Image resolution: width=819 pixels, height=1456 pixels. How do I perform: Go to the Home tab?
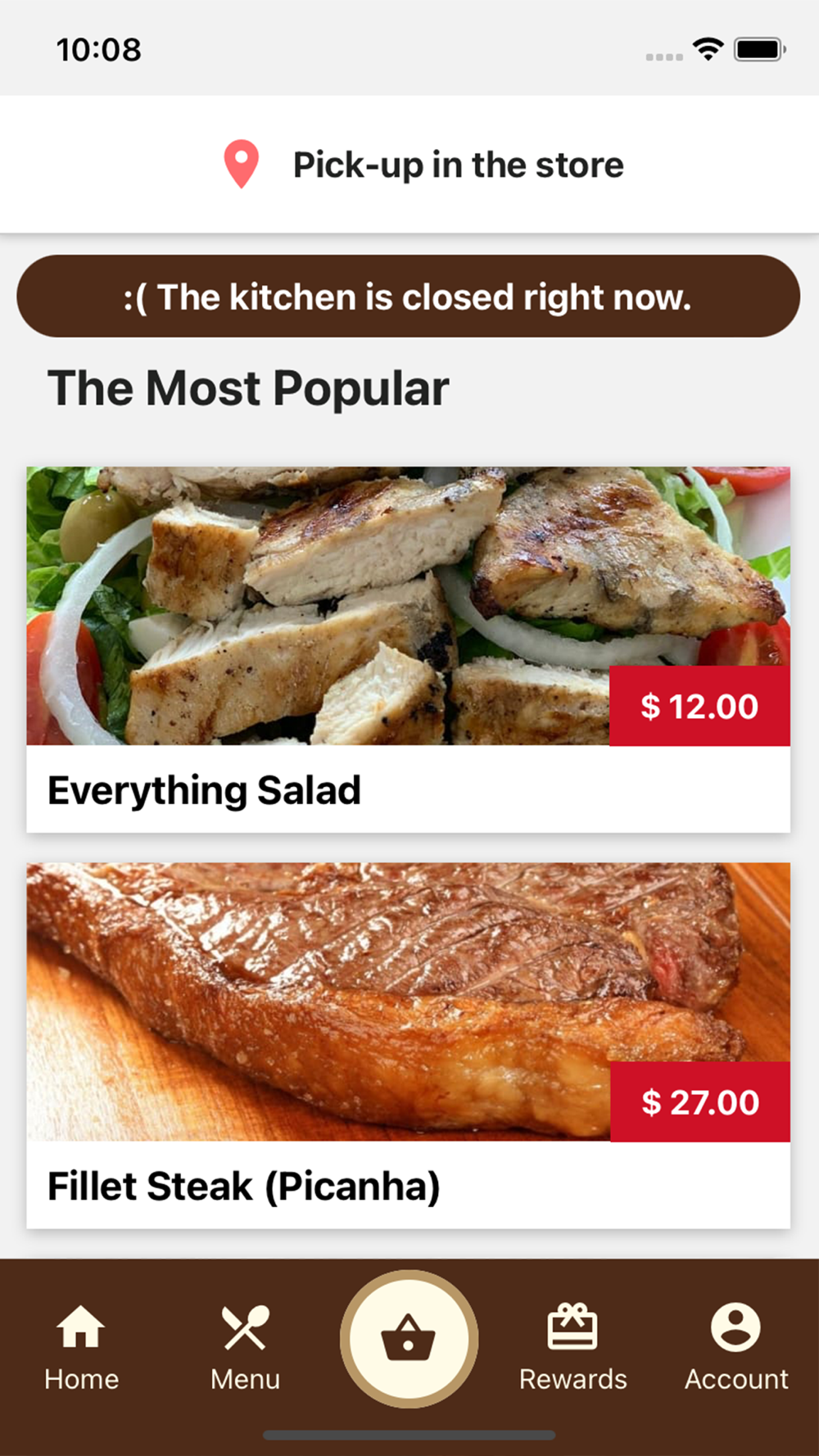[82, 1348]
